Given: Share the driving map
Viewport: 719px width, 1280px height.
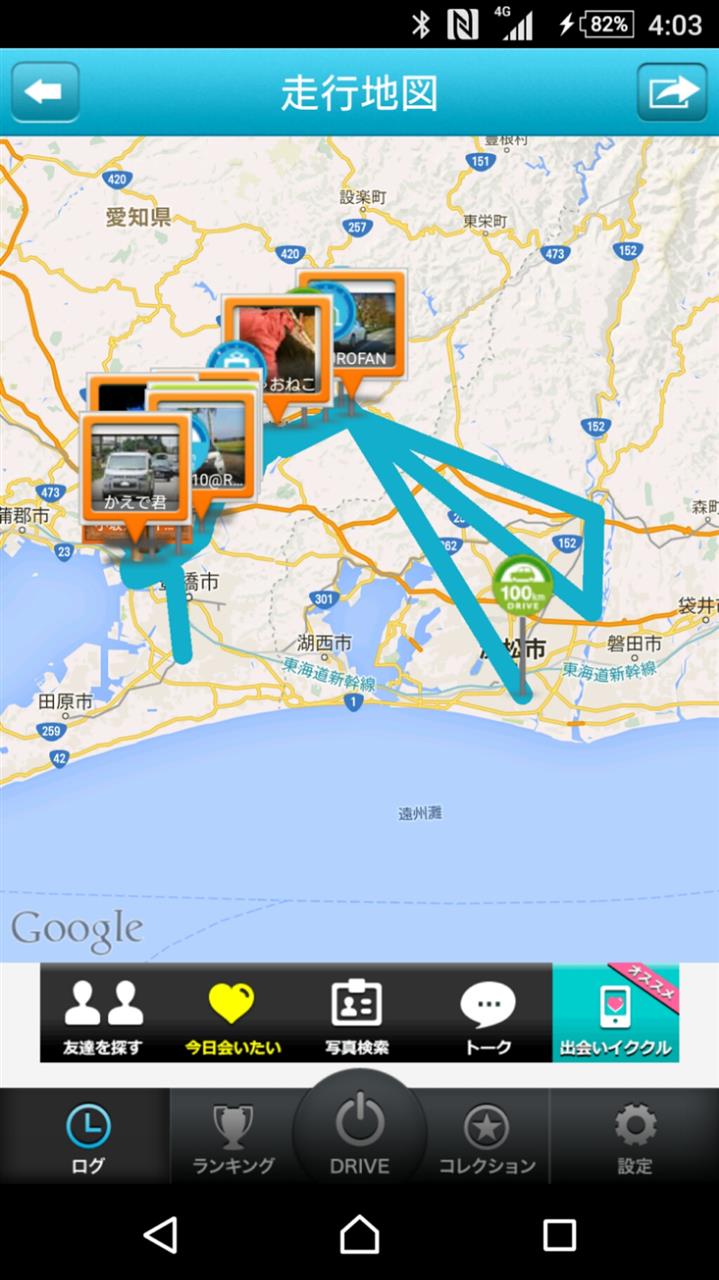Looking at the screenshot, I should (x=672, y=92).
